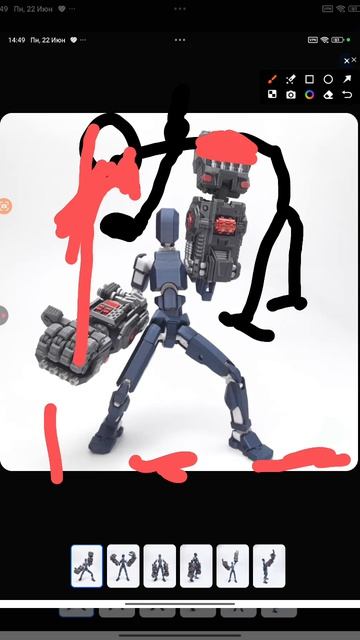Select the highlighted first photo thumbnail
The image size is (360, 640).
(x=87, y=566)
